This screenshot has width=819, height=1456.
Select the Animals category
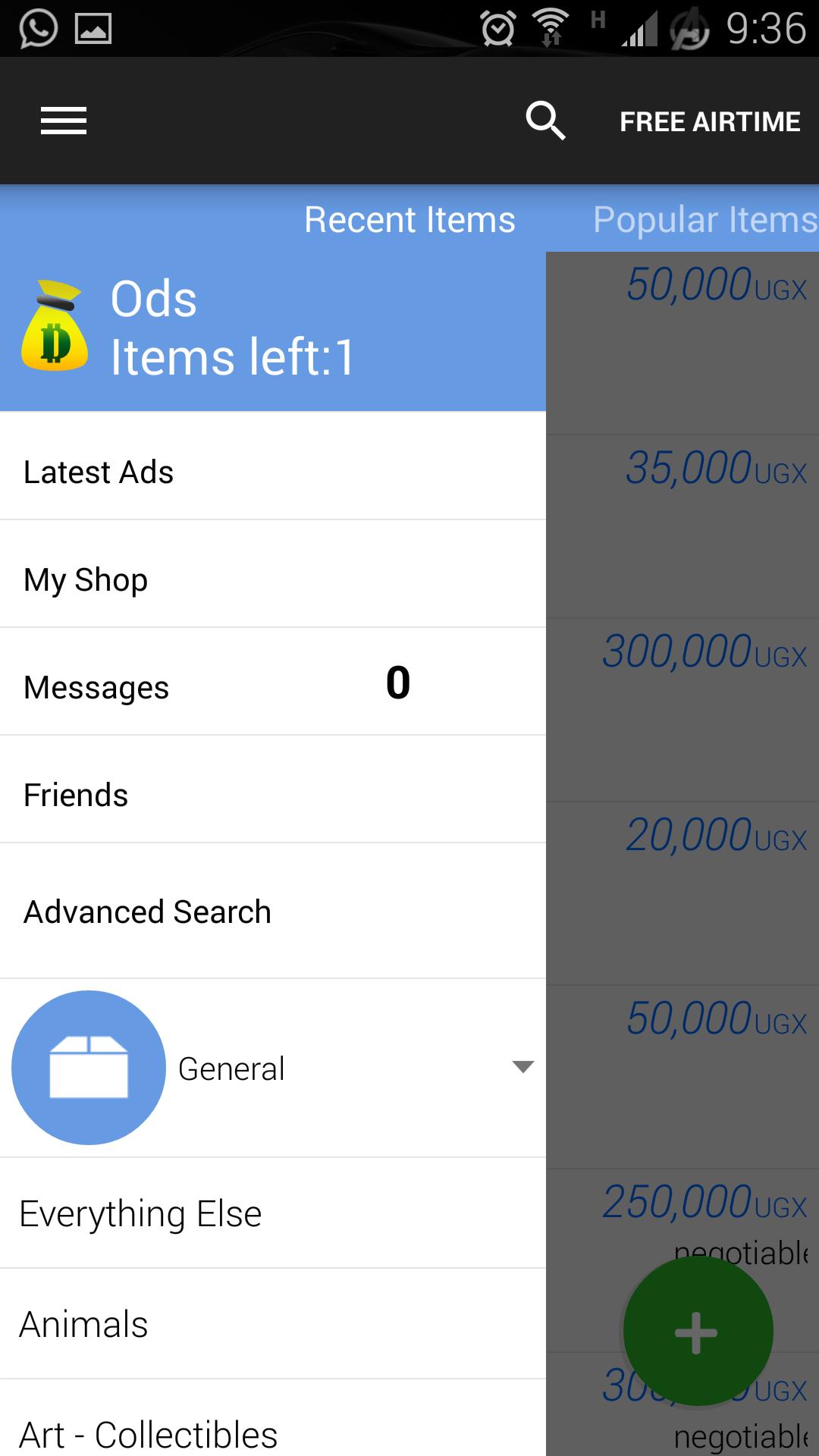(x=273, y=1324)
